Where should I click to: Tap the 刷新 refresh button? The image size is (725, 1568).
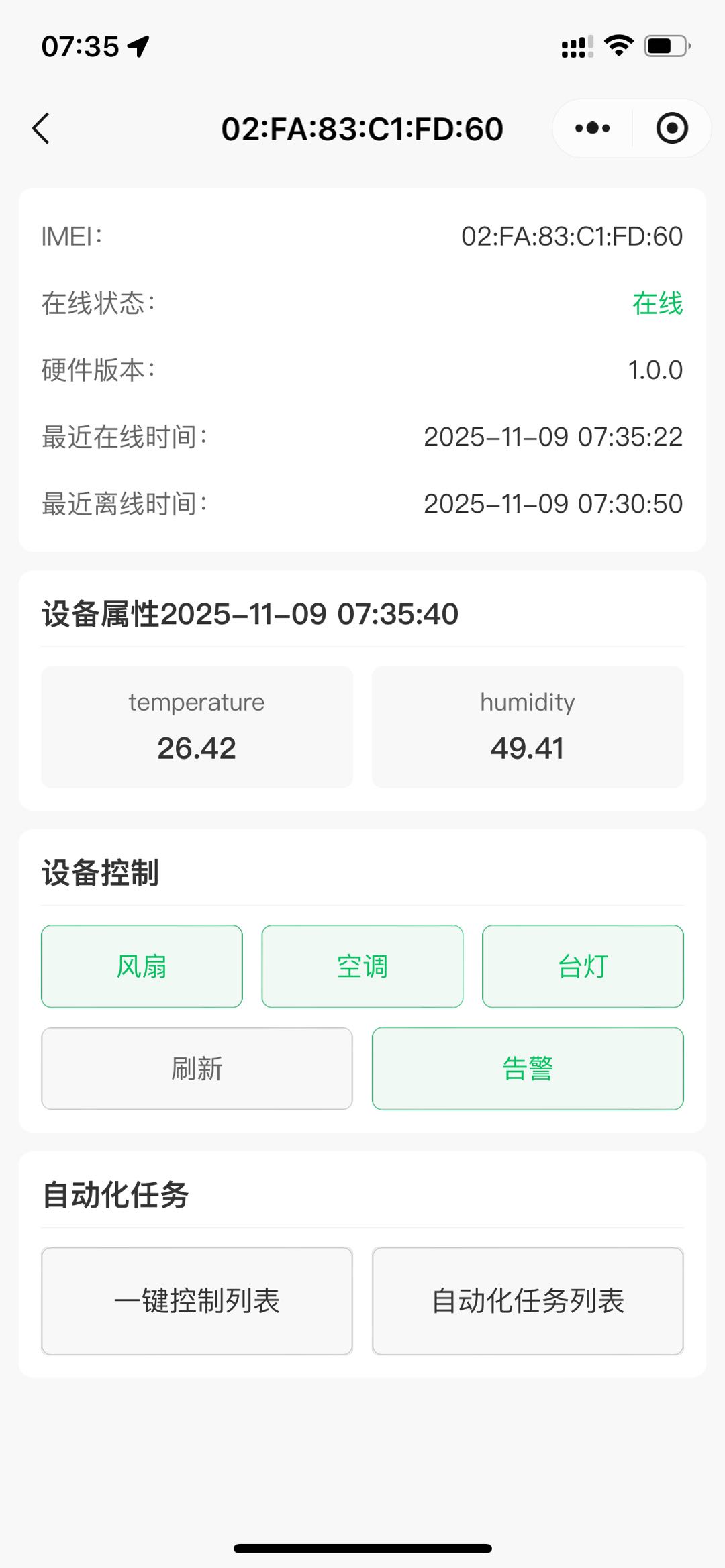(x=197, y=1068)
